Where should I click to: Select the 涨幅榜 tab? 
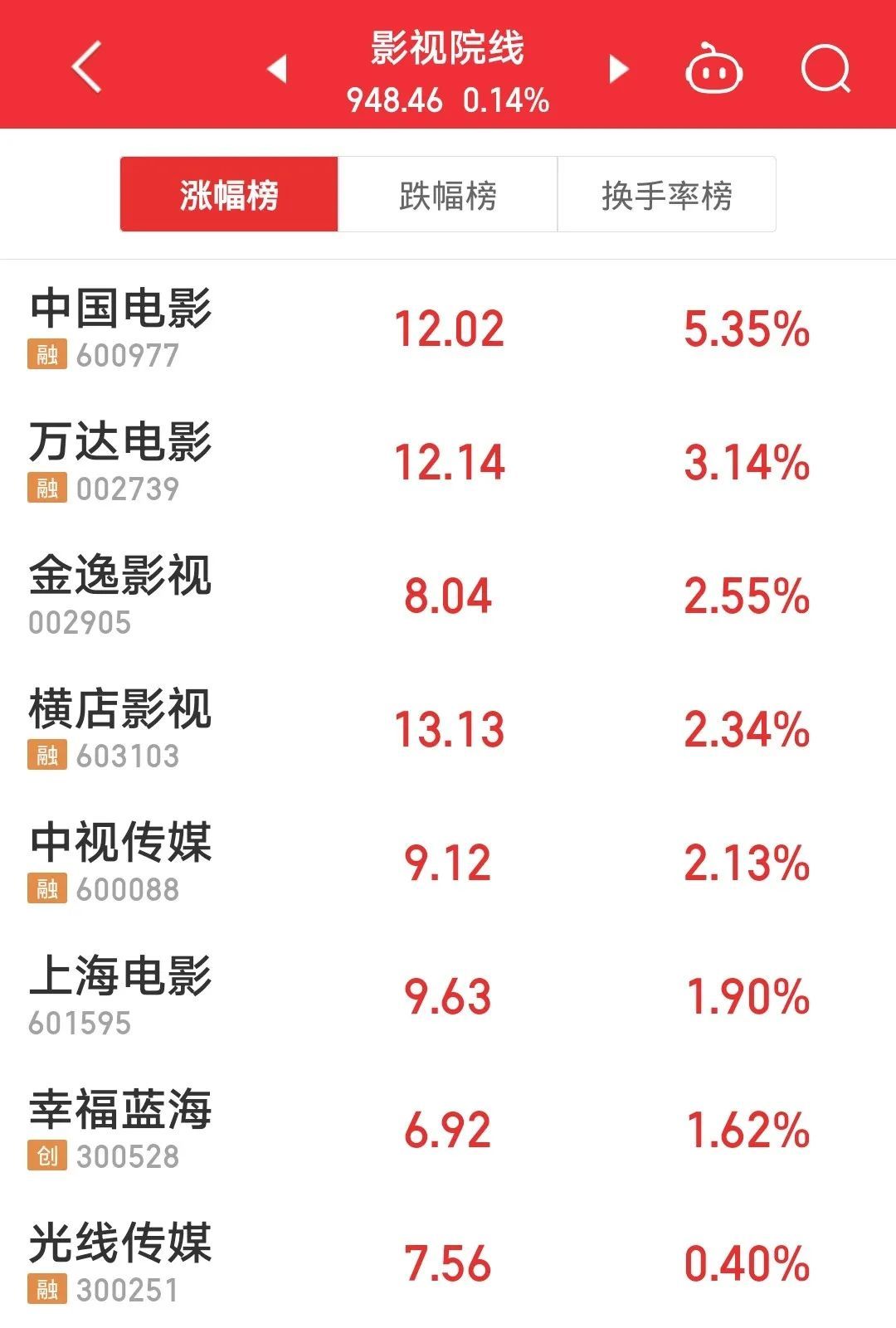click(229, 195)
